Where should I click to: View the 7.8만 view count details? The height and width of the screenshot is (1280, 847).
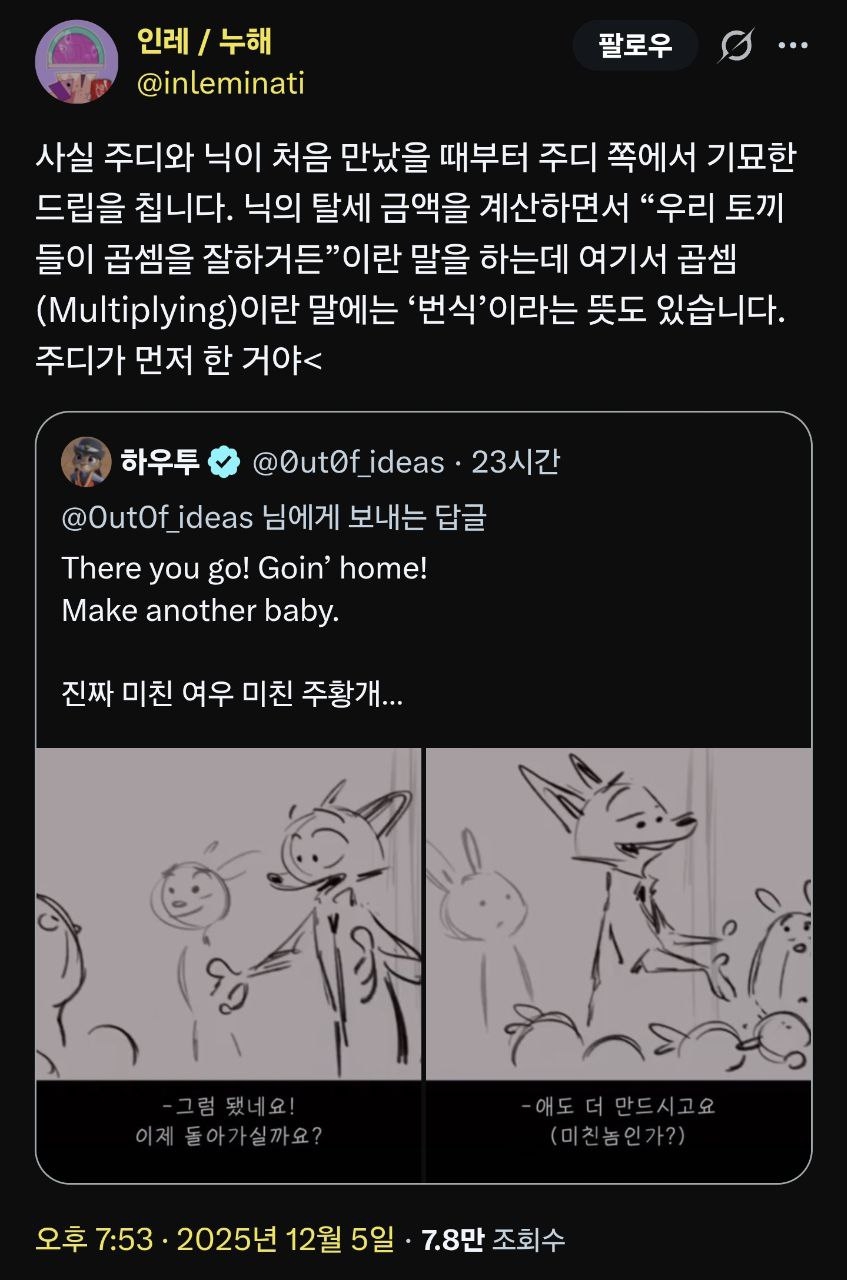point(494,1240)
